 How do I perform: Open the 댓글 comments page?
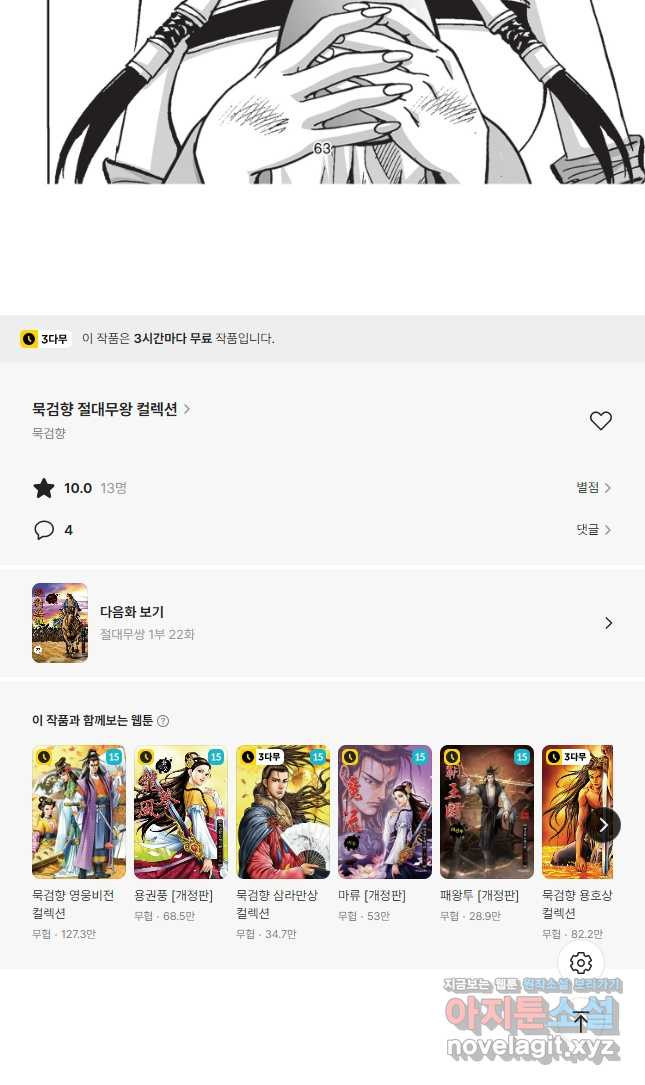pyautogui.click(x=593, y=530)
